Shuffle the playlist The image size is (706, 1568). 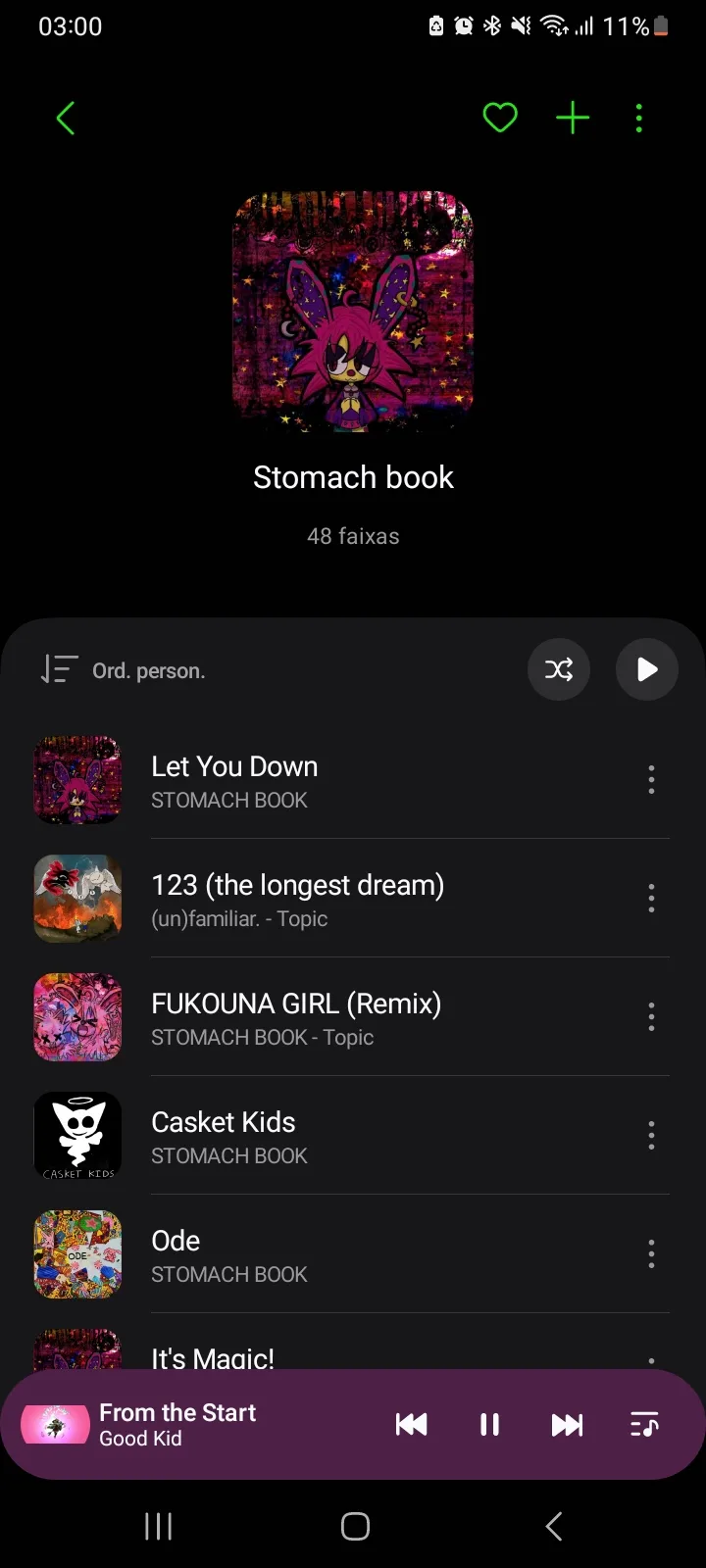[559, 669]
